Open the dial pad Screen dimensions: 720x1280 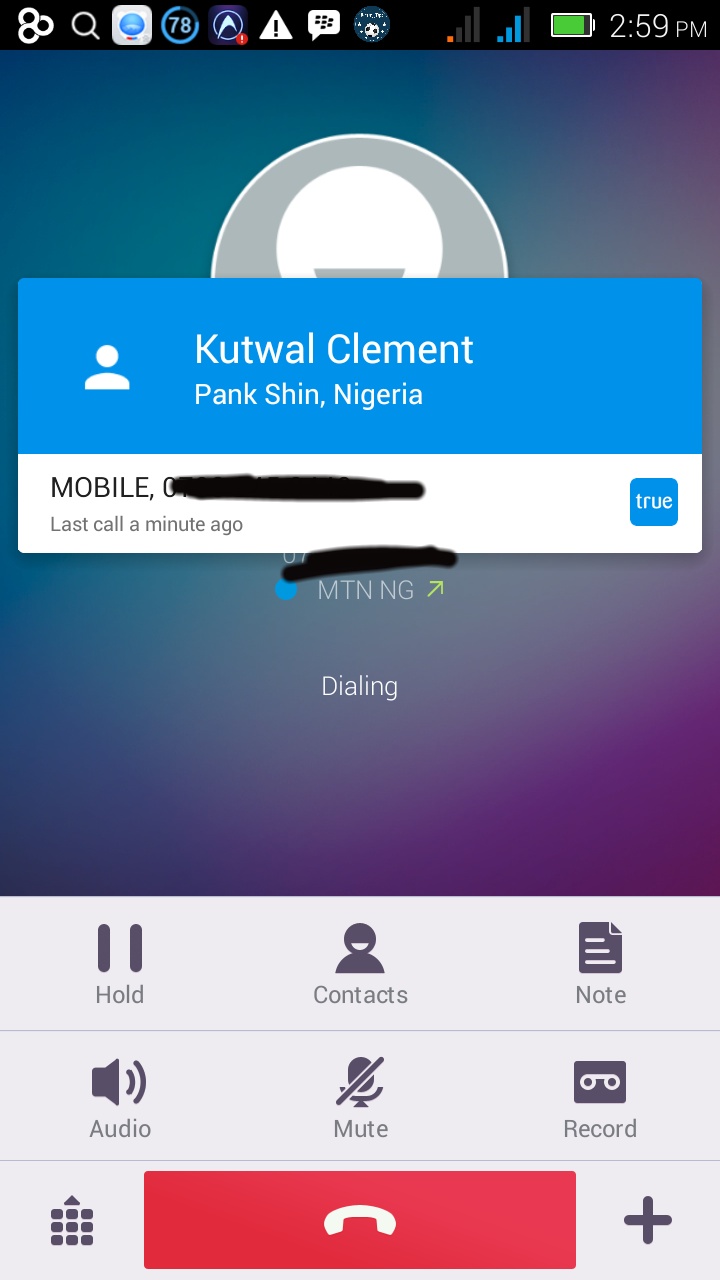72,1220
